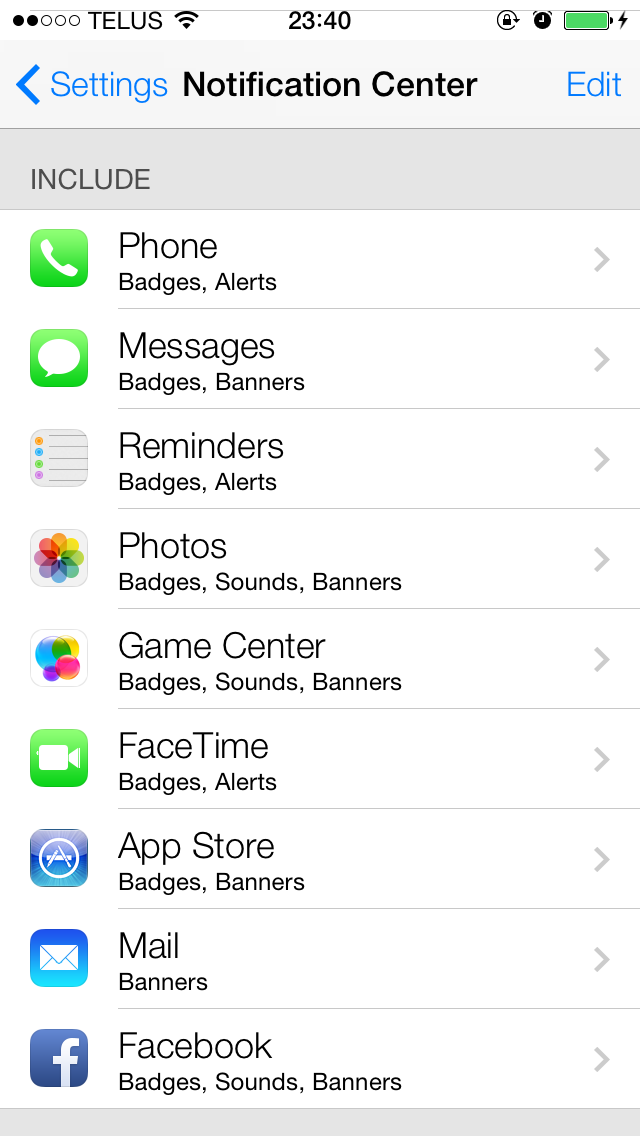The image size is (640, 1136).
Task: Select the App Store row
Action: coord(320,859)
